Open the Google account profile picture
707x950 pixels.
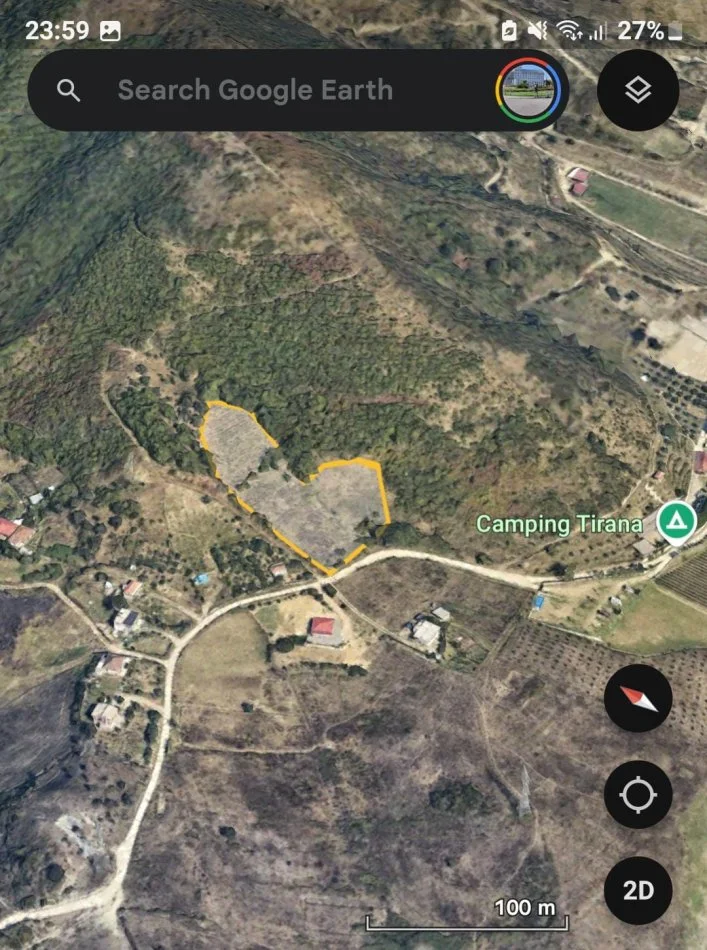click(528, 90)
